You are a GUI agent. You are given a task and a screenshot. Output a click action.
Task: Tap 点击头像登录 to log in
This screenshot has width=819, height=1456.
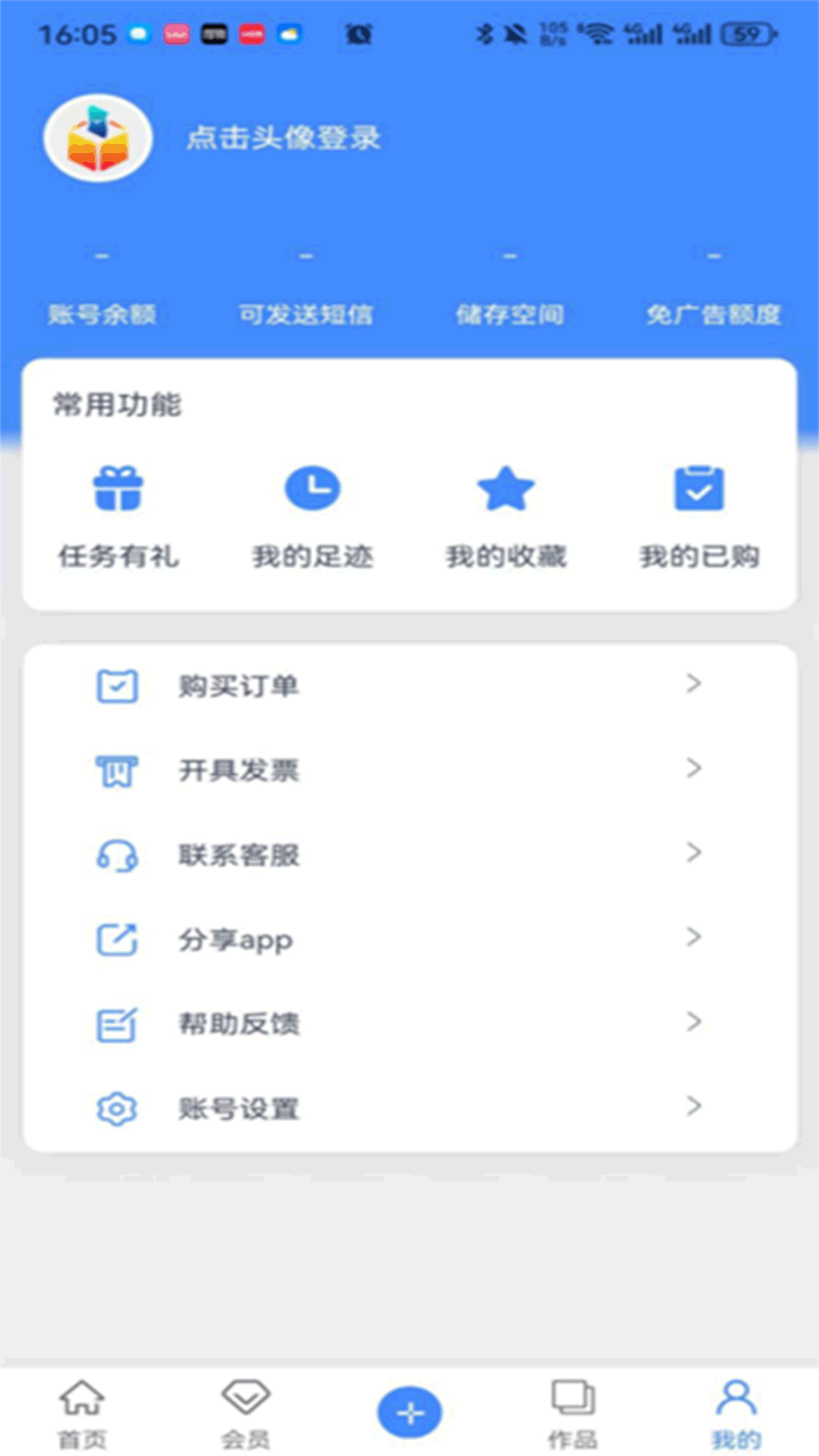coord(283,139)
